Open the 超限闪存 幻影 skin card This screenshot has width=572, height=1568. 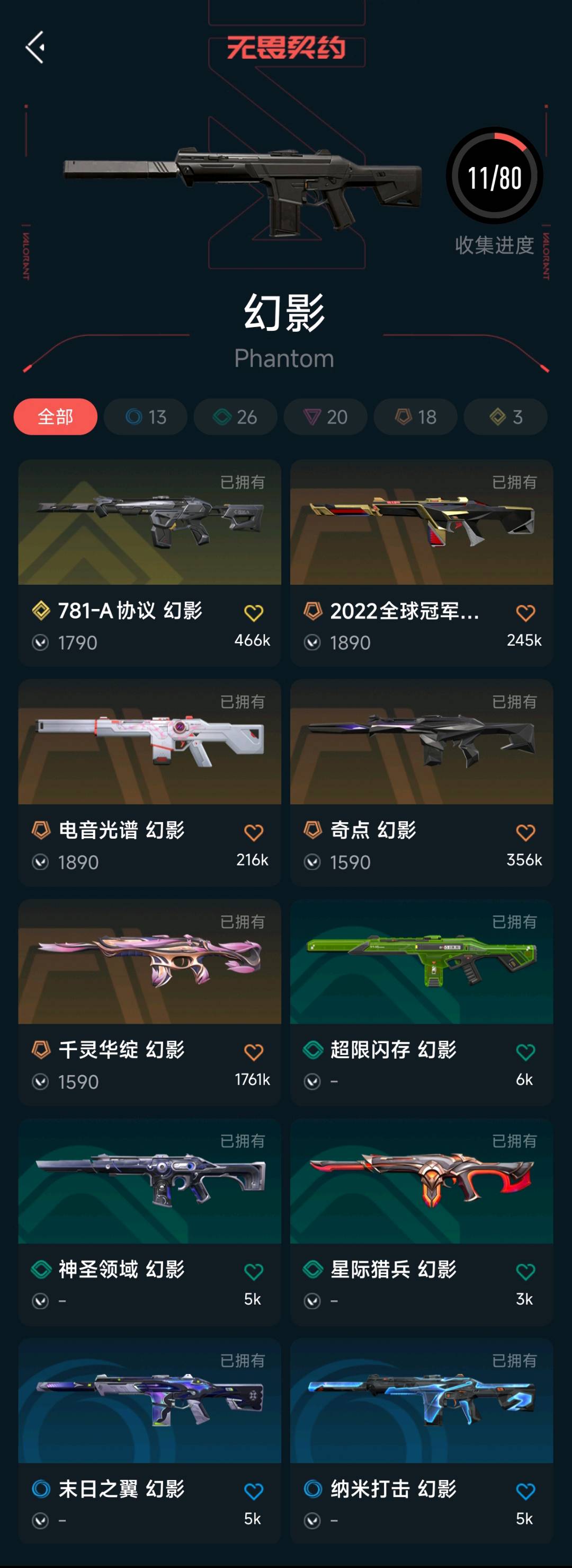coord(421,962)
